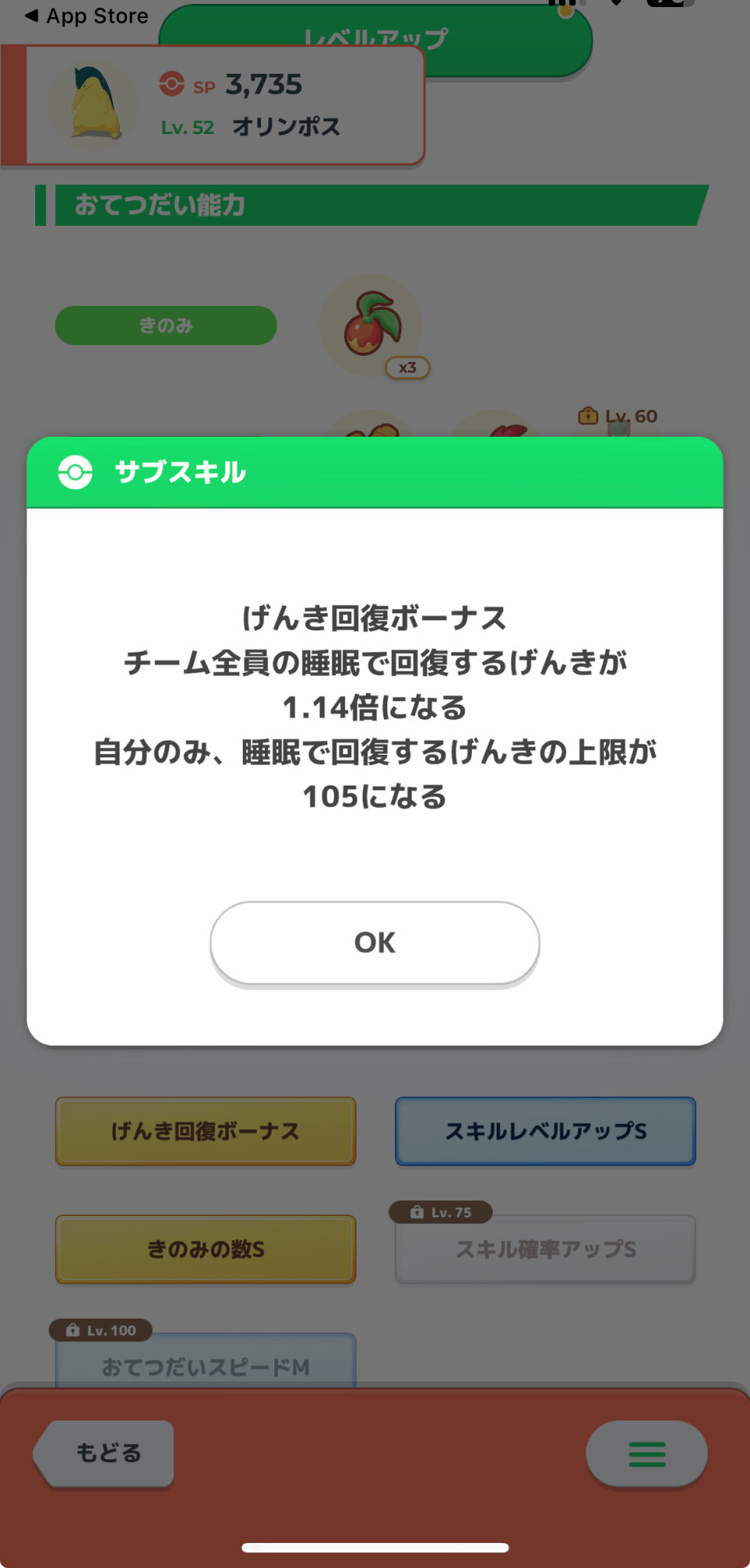Tap the もどる back button

pyautogui.click(x=106, y=1453)
